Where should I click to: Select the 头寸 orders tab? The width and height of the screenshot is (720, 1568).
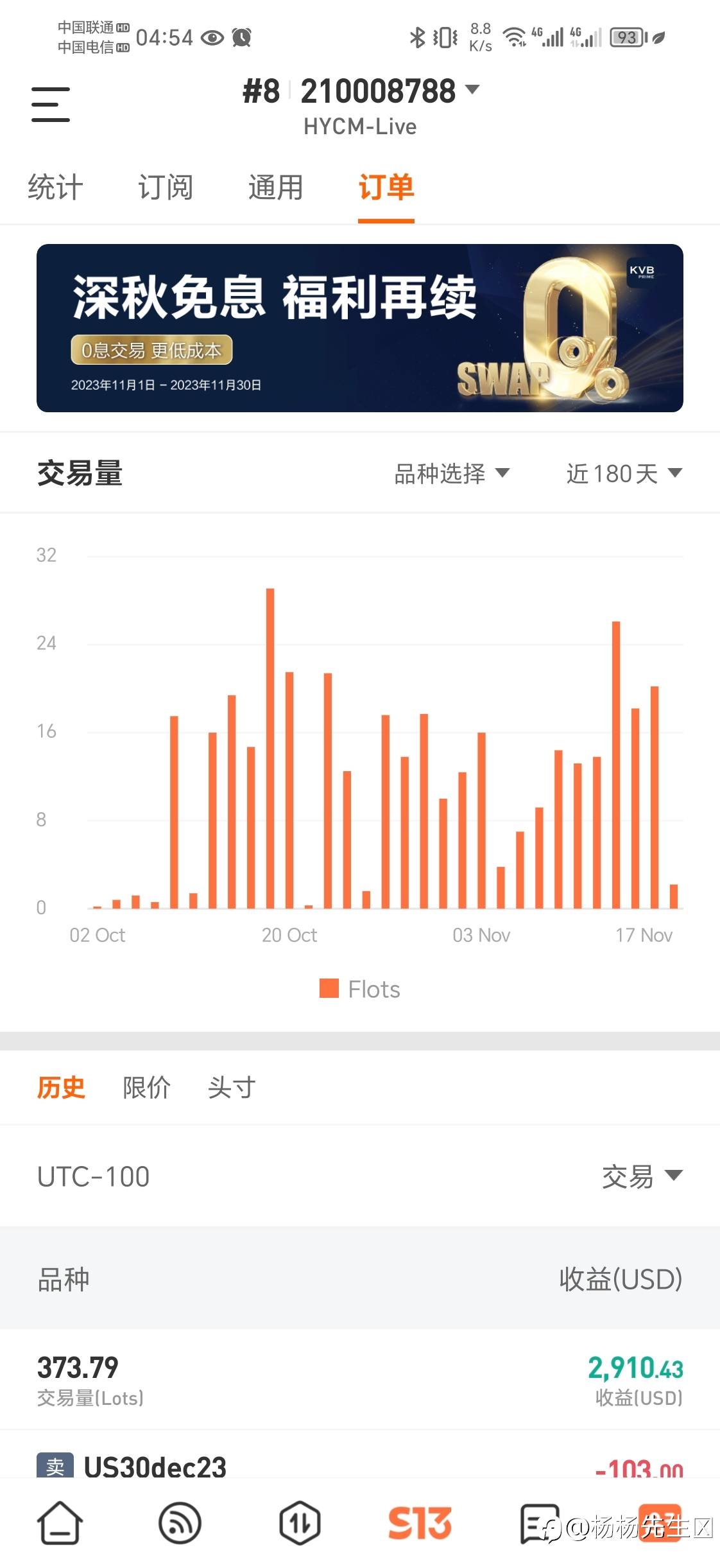pos(232,1088)
